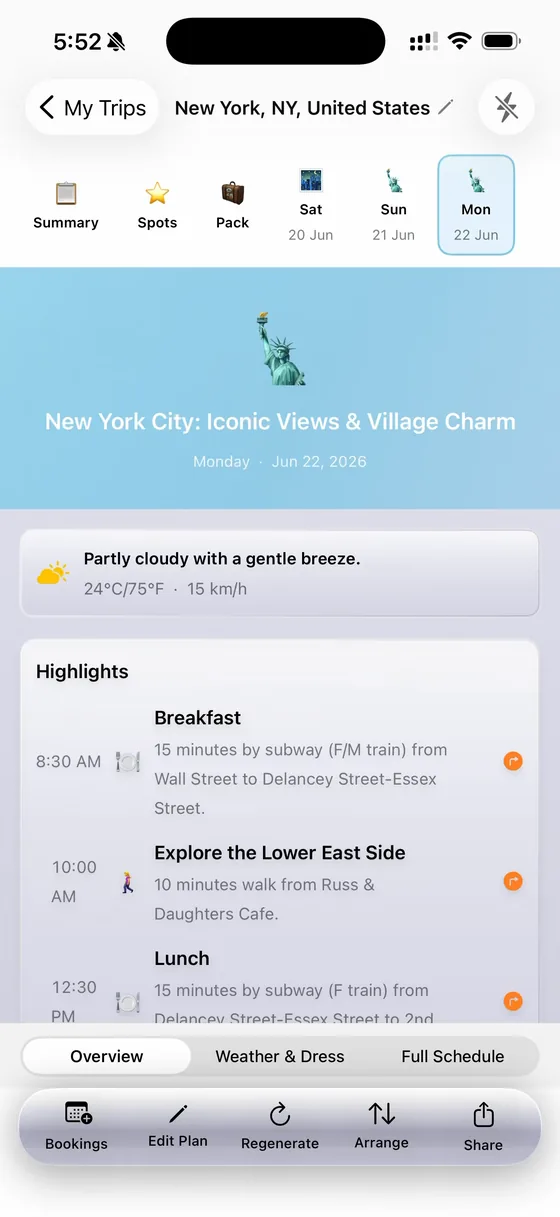Regenerate the day plan
This screenshot has width=560, height=1217.
pos(280,1126)
